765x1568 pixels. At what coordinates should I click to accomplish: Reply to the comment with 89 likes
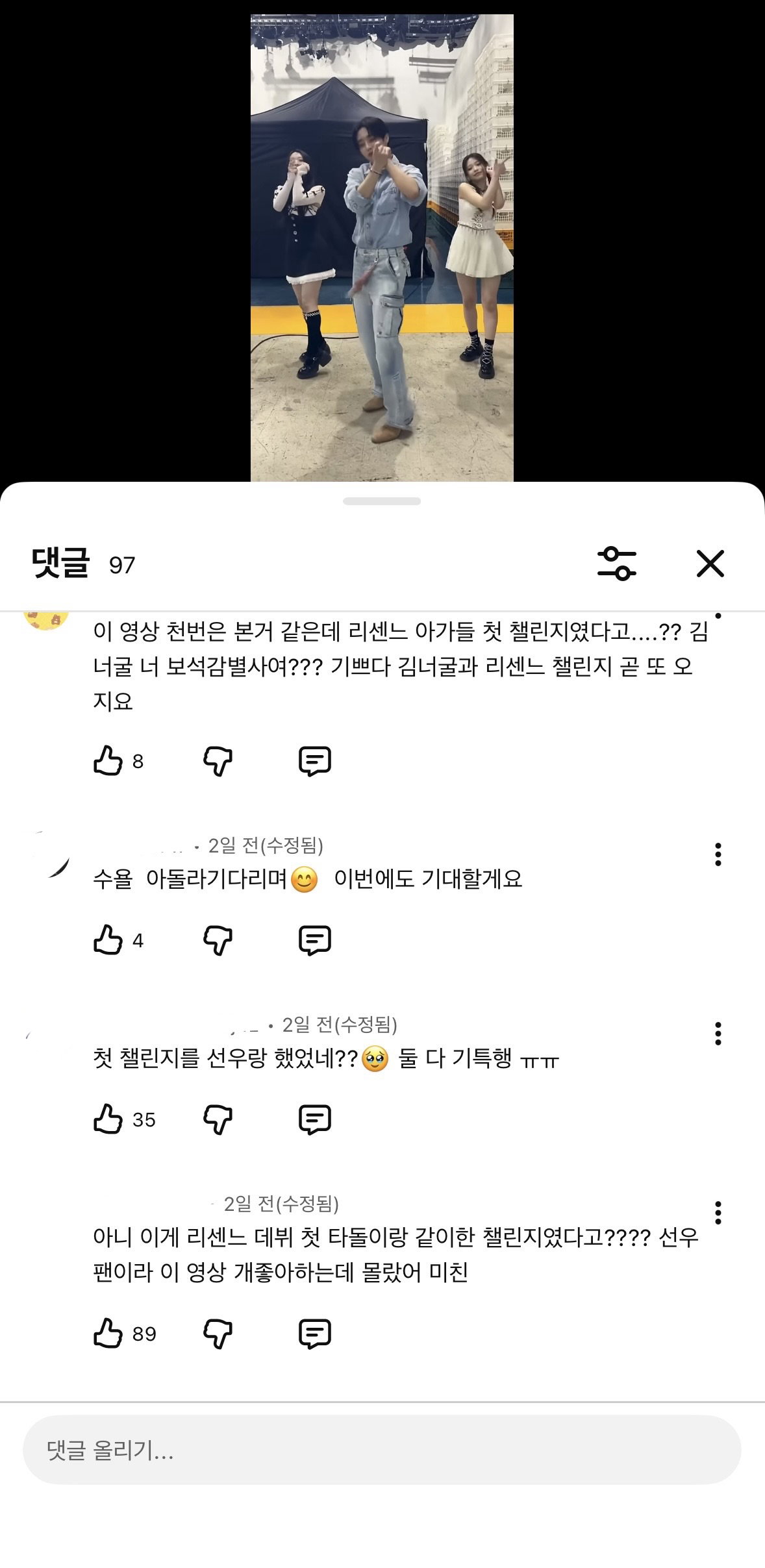pyautogui.click(x=315, y=1334)
